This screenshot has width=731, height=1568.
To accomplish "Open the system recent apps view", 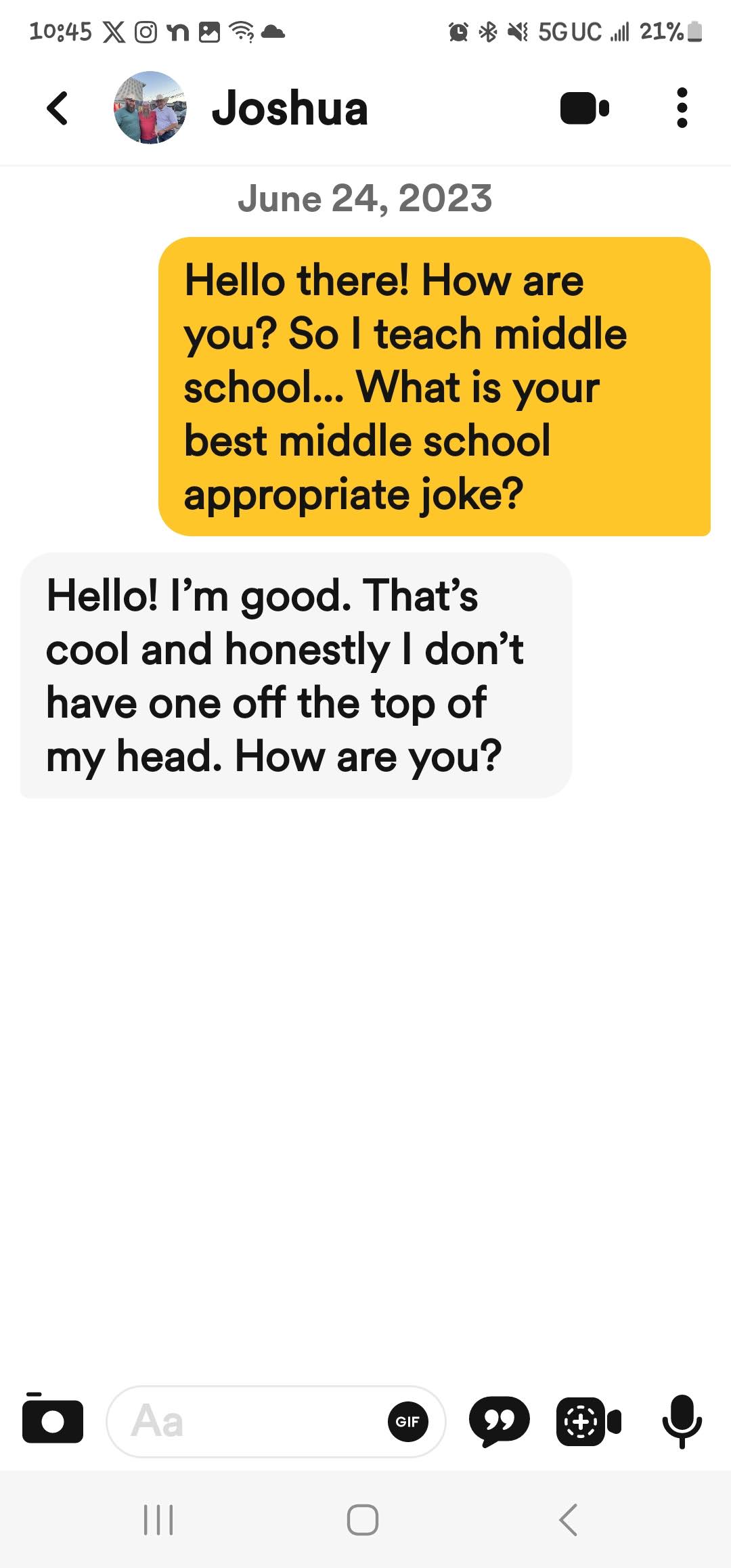I will tap(159, 1520).
